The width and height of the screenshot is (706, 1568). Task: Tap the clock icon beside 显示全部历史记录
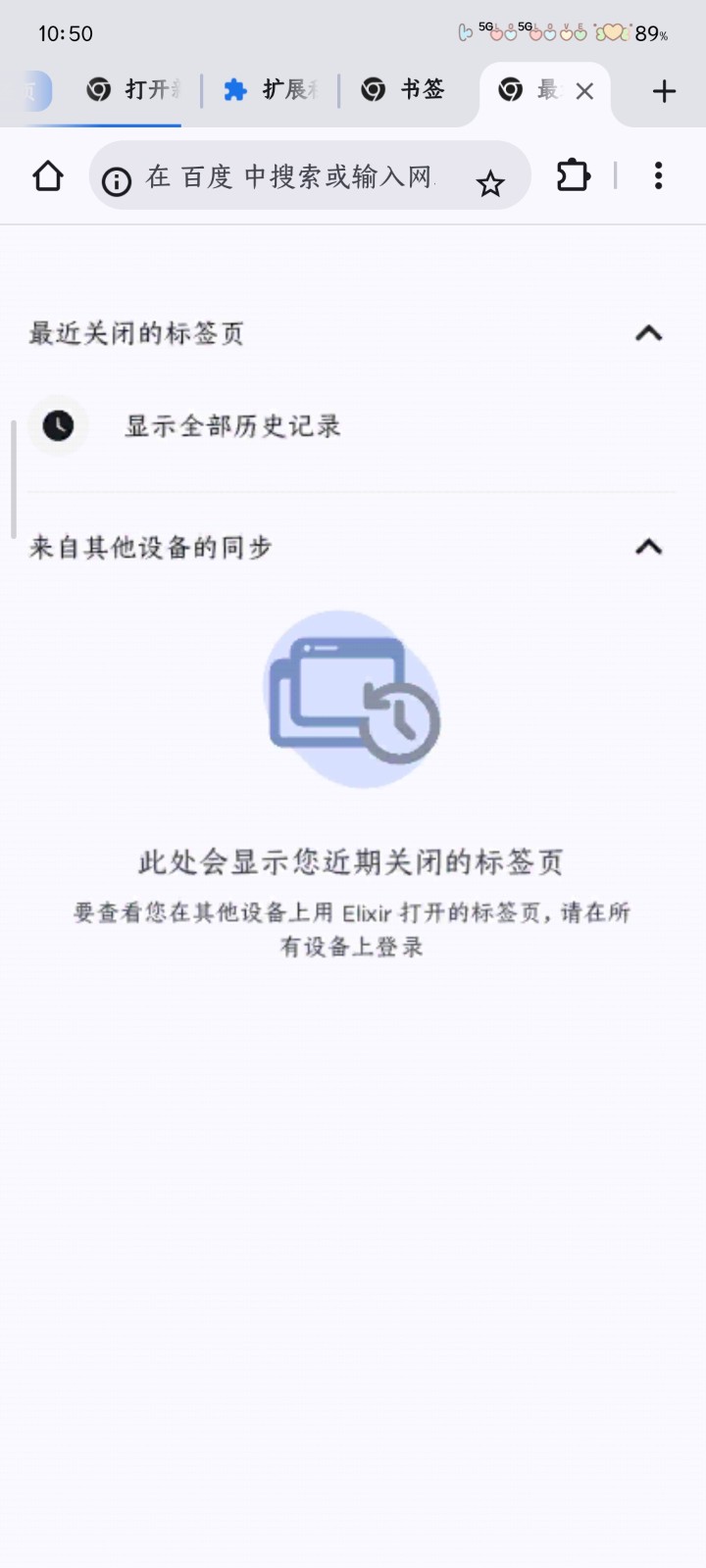point(59,425)
